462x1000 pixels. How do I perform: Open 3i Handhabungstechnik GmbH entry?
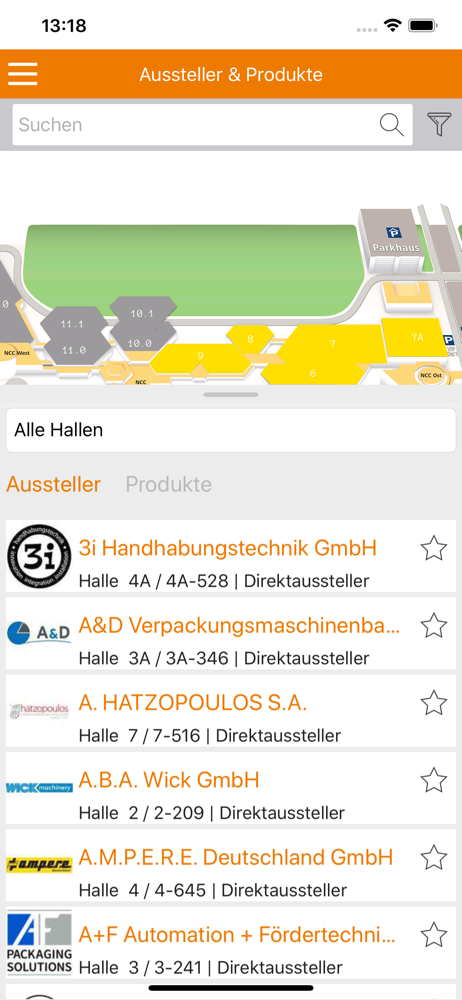(231, 556)
